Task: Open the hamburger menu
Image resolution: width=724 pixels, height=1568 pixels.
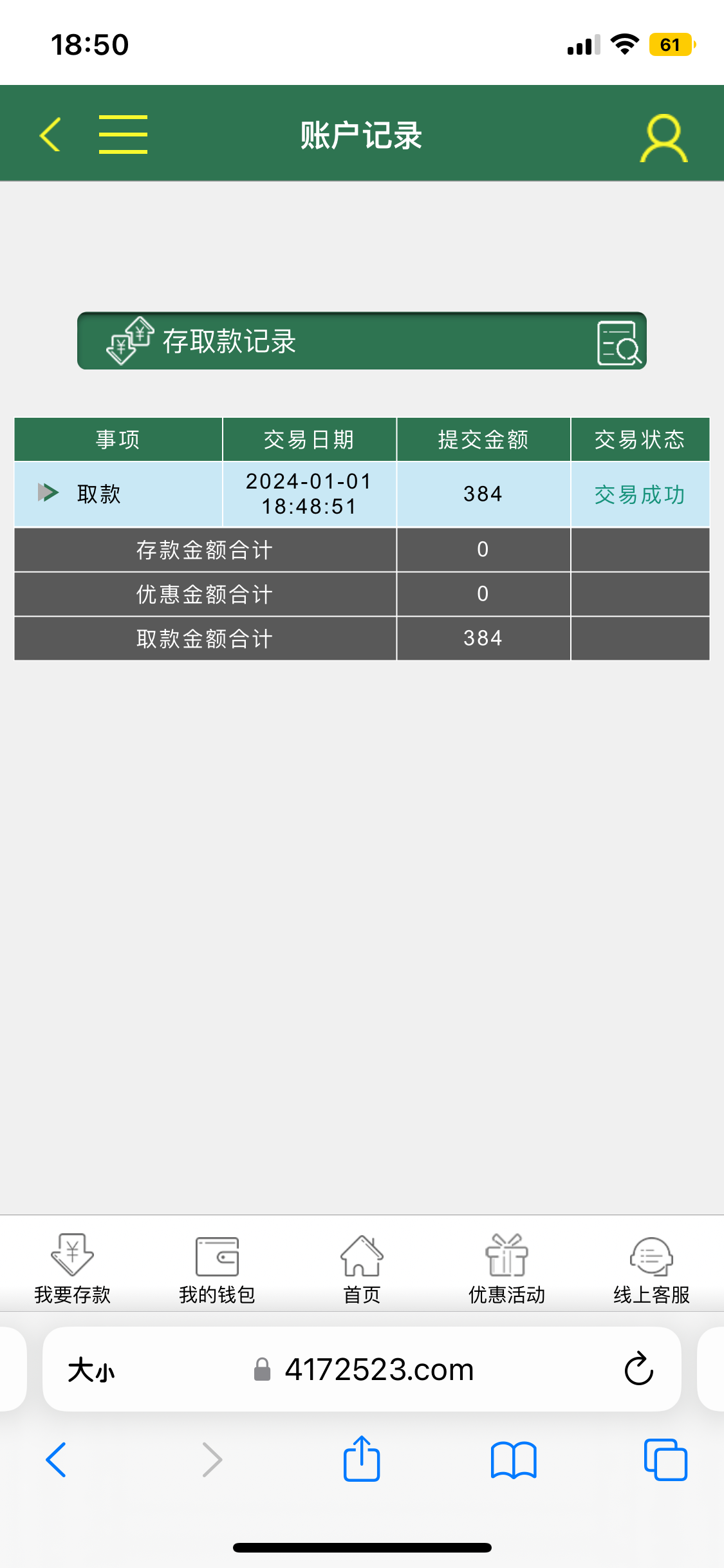Action: coord(123,135)
